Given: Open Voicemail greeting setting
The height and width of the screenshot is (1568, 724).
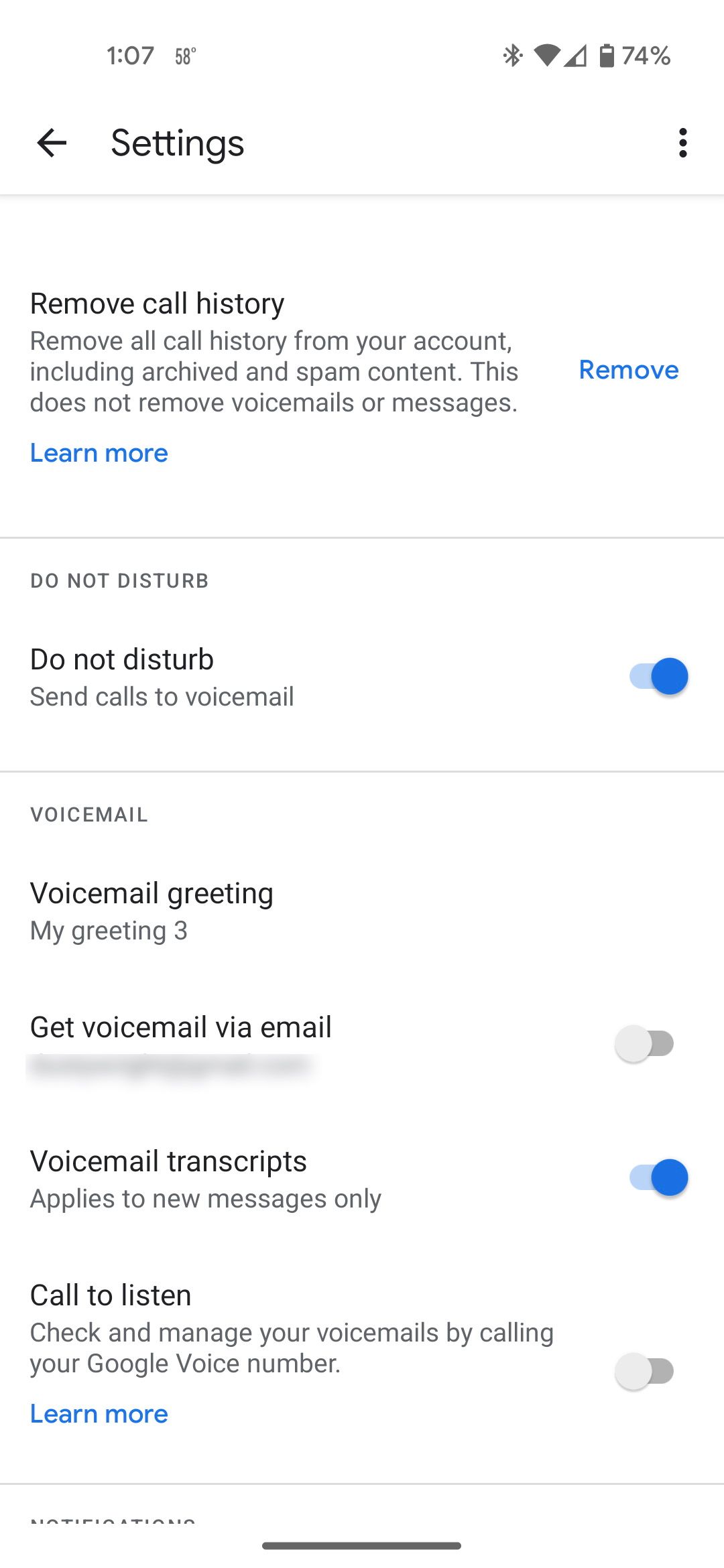Looking at the screenshot, I should click(152, 910).
